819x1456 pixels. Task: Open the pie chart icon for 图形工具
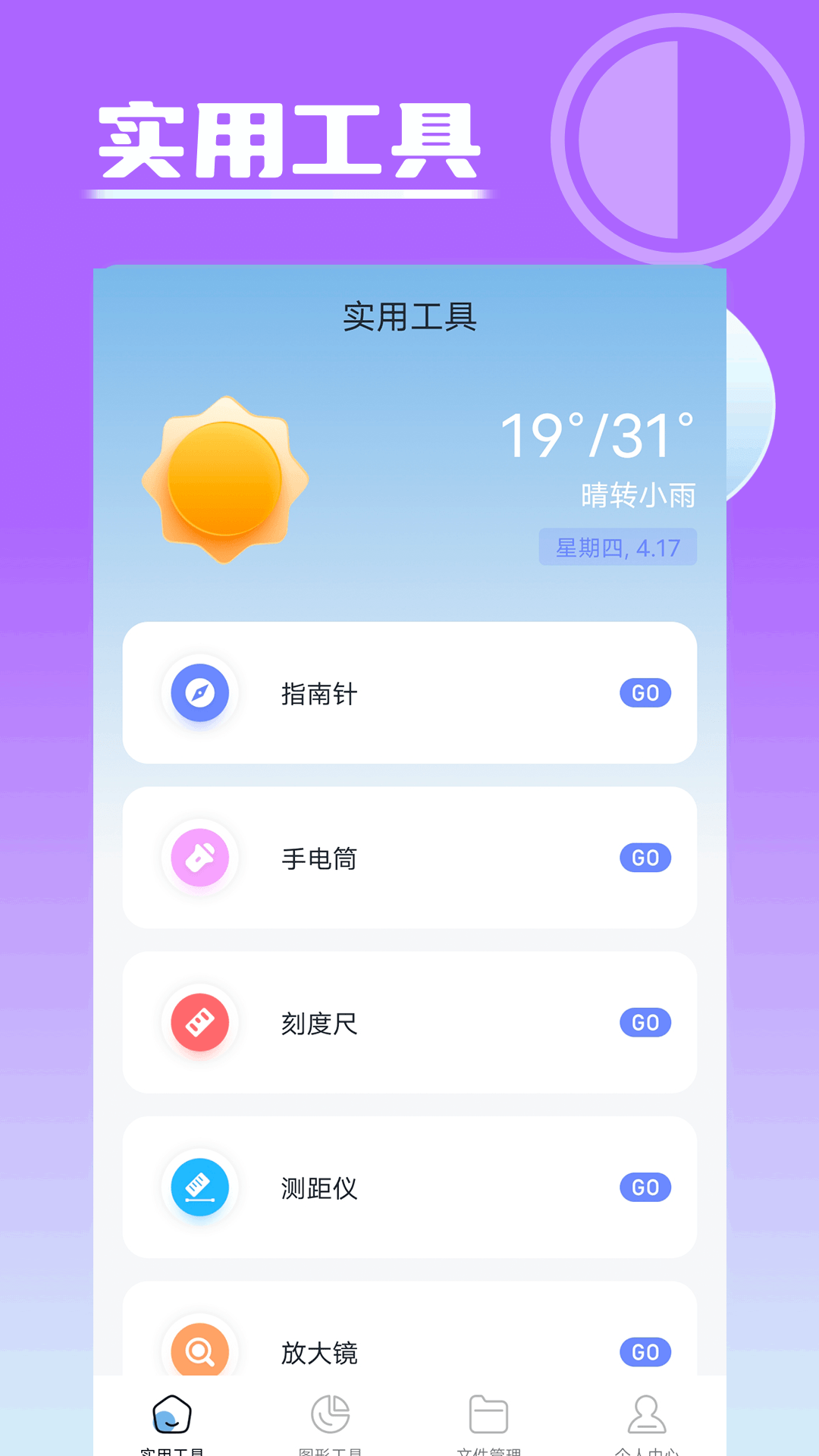(329, 1412)
